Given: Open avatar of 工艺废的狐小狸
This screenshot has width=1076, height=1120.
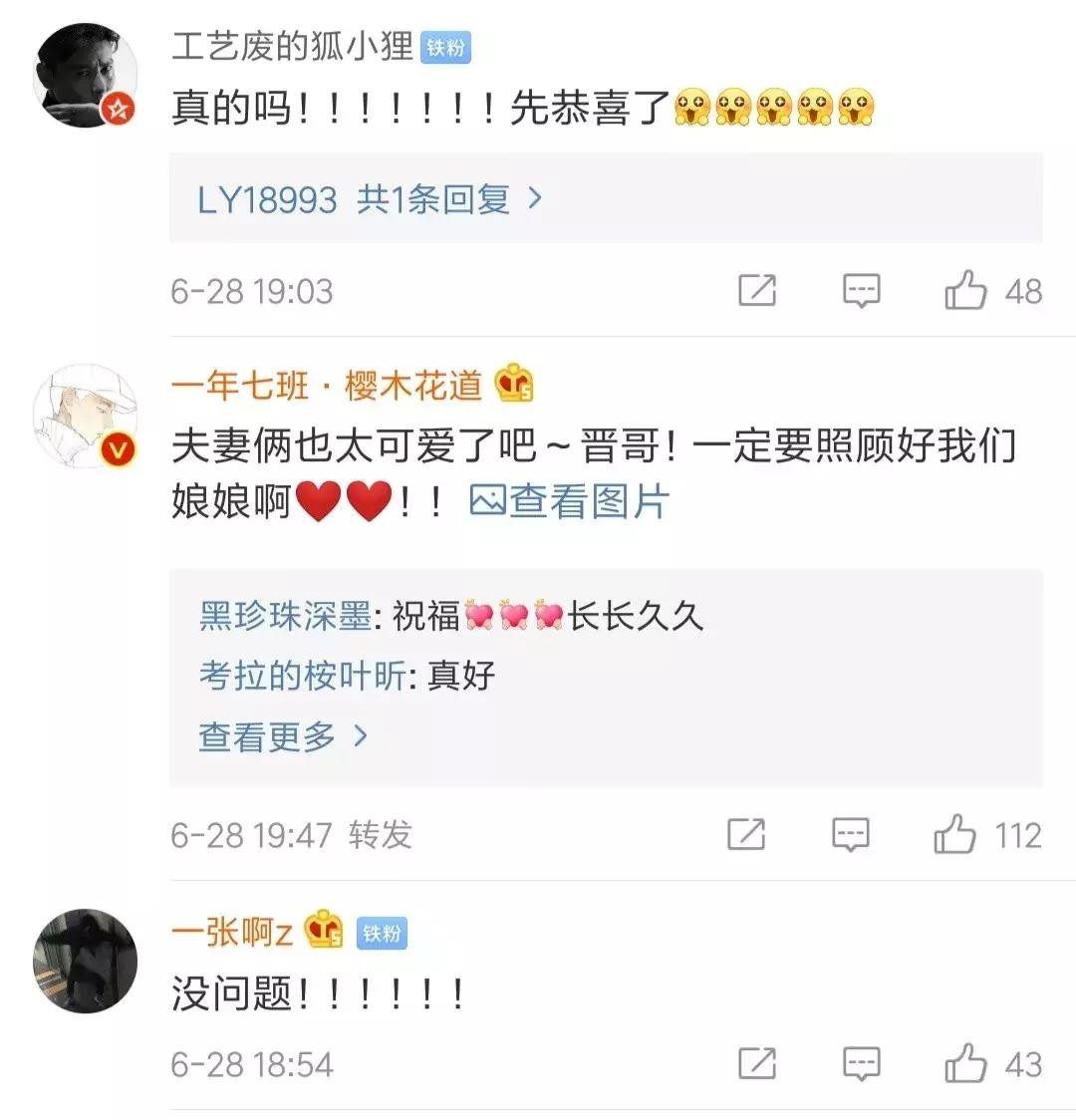Looking at the screenshot, I should click(85, 78).
